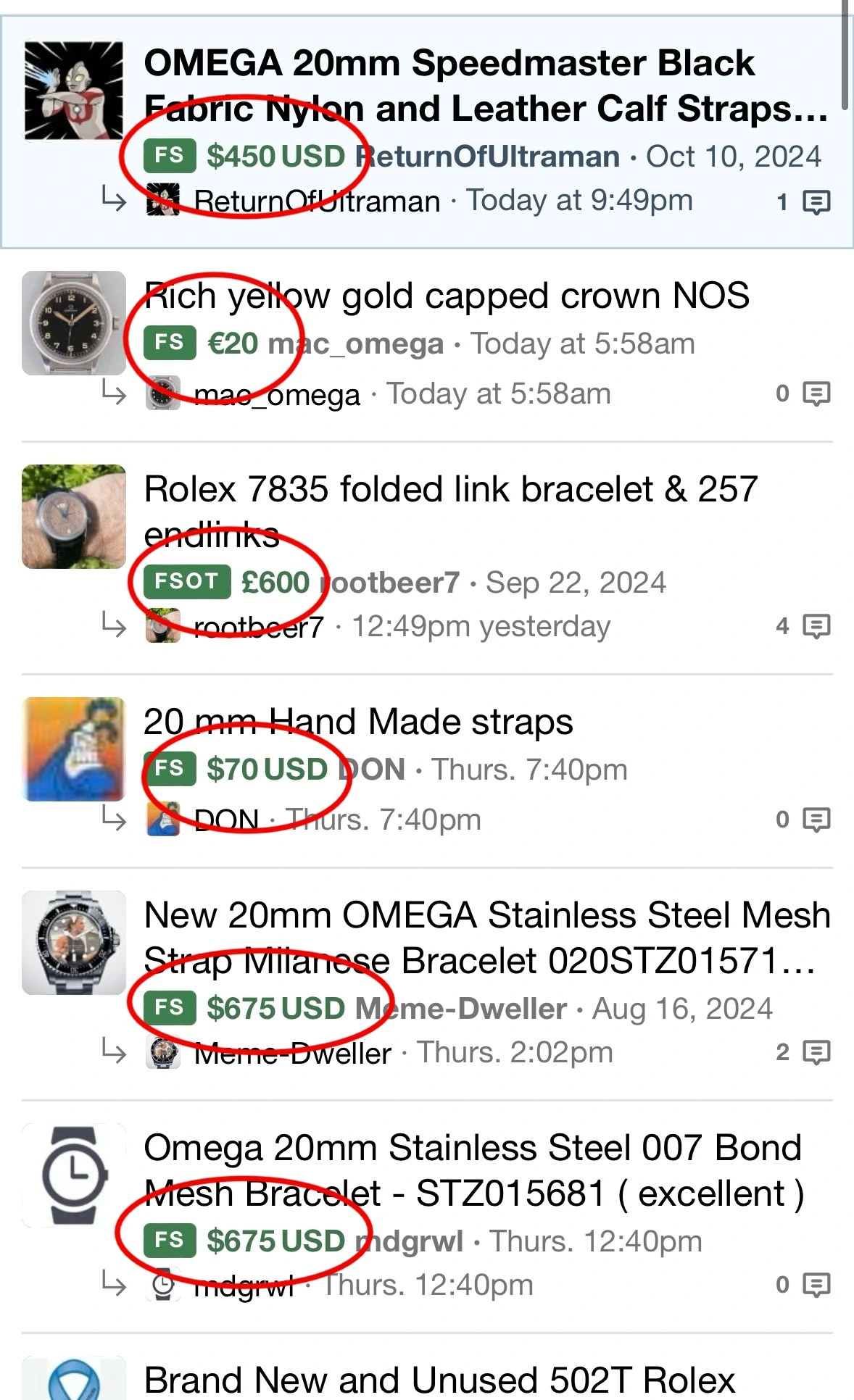Screen dimensions: 854x1400
Task: Open Rolex 7835 folded link bracelet thread
Action: [x=449, y=490]
